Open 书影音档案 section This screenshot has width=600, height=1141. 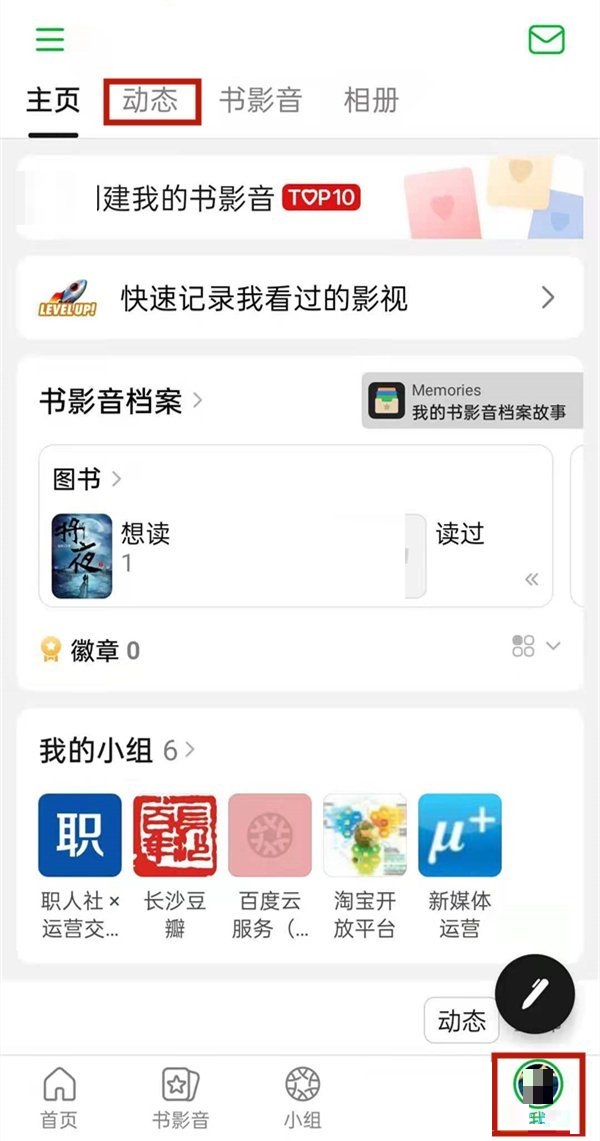click(x=120, y=402)
